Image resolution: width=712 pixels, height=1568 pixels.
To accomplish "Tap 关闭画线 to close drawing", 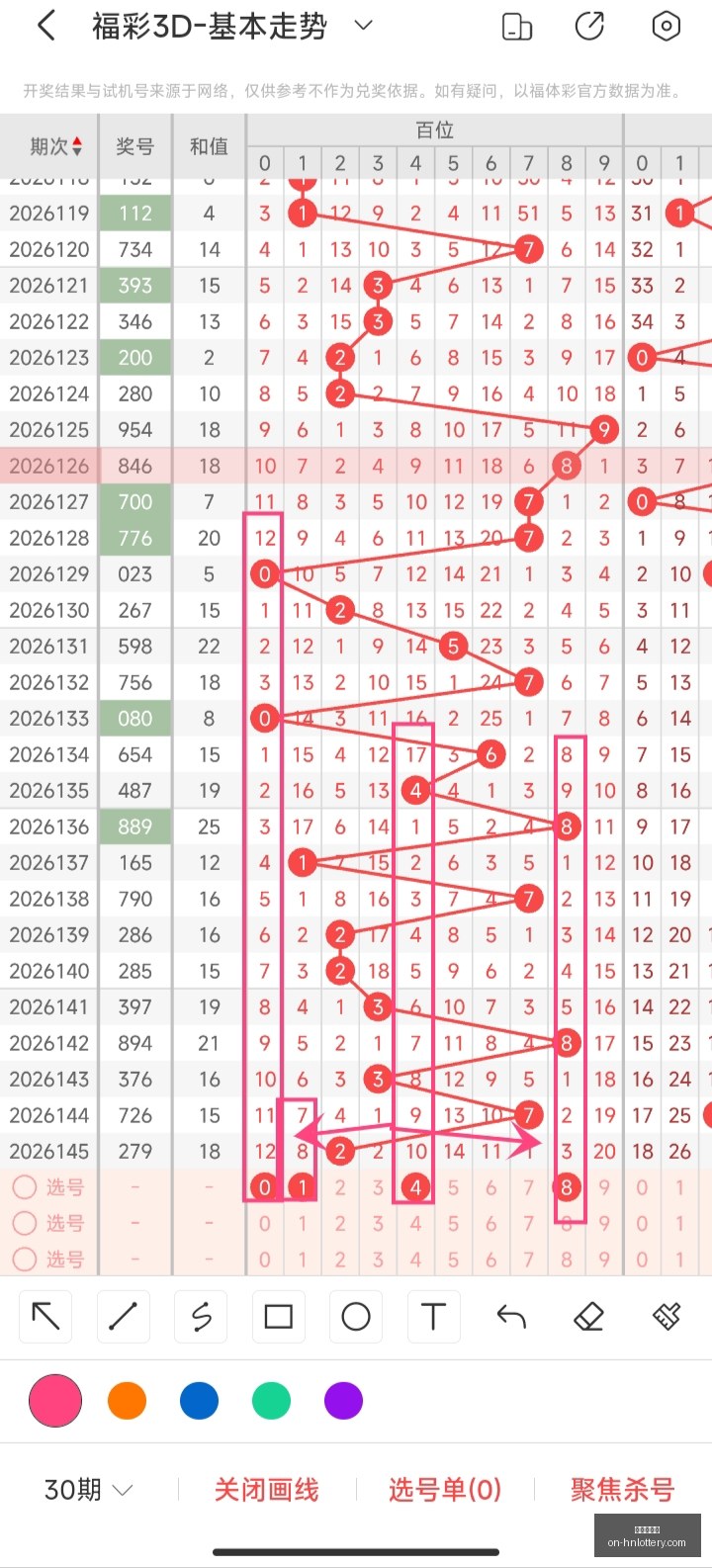I will pos(267,1490).
